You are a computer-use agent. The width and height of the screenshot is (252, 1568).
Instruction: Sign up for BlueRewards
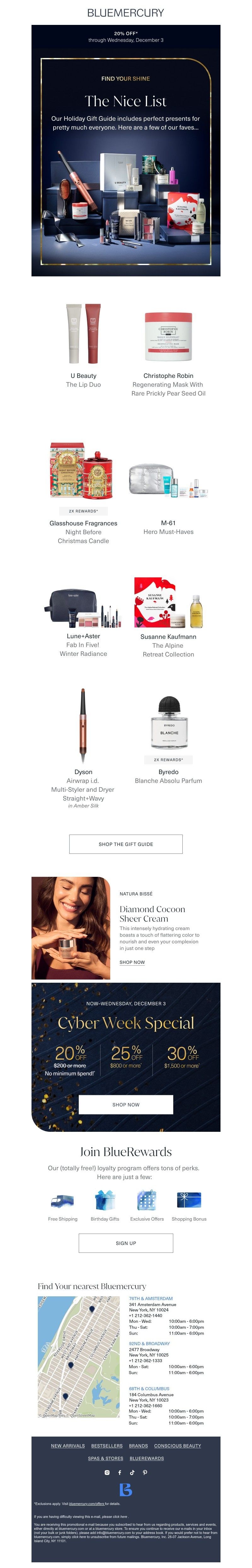pyautogui.click(x=125, y=1243)
